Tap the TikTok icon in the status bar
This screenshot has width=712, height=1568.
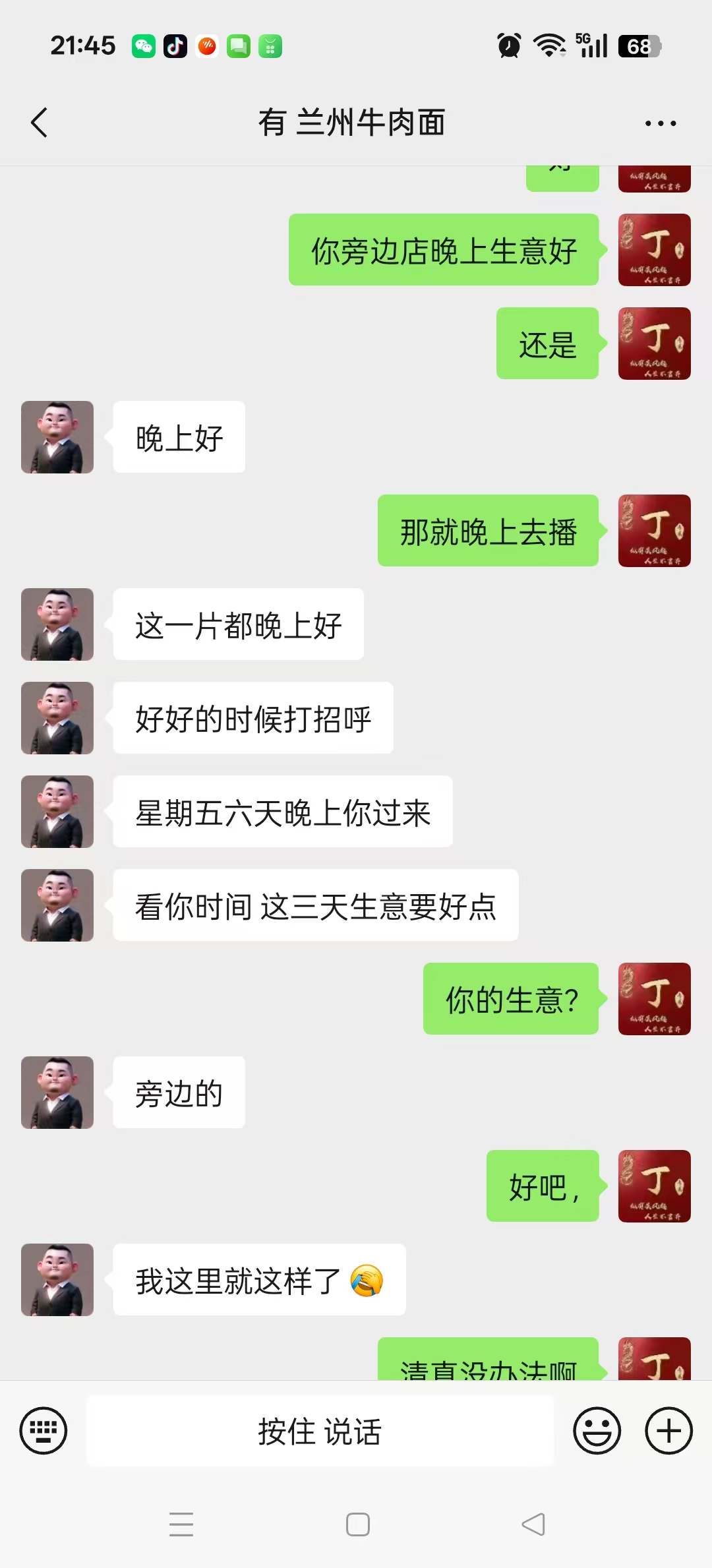[175, 45]
